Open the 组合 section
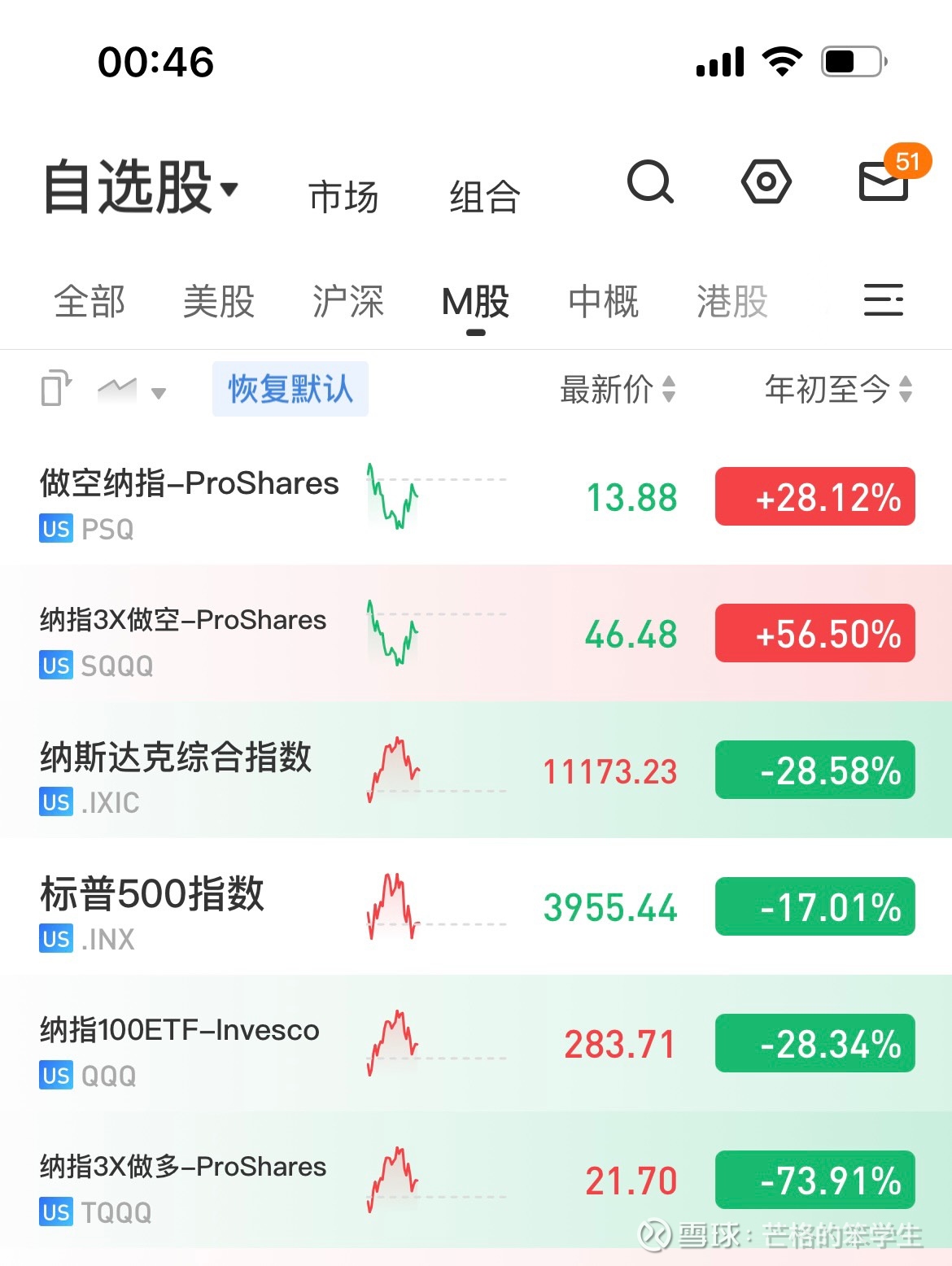The image size is (952, 1266). click(x=486, y=195)
